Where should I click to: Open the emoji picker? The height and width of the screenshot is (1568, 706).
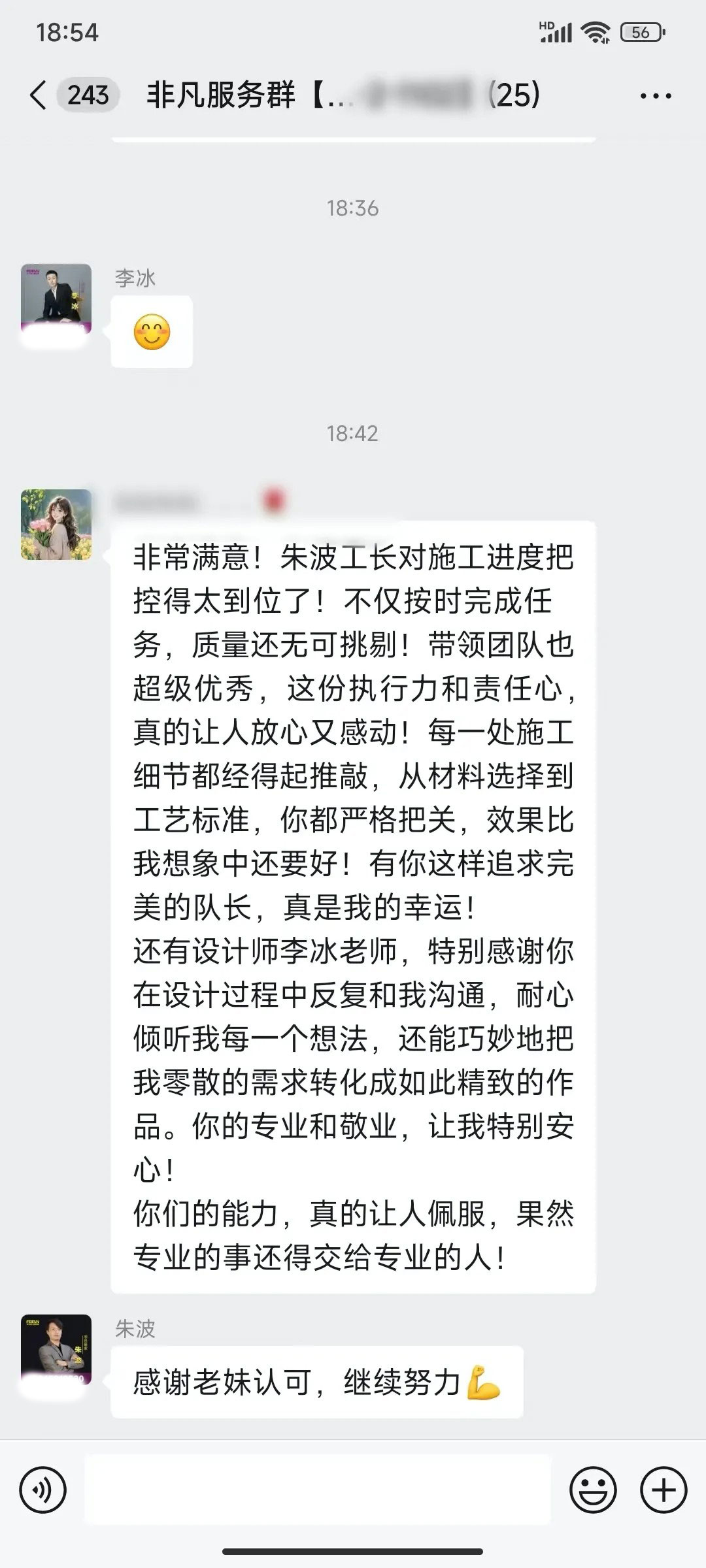593,1491
